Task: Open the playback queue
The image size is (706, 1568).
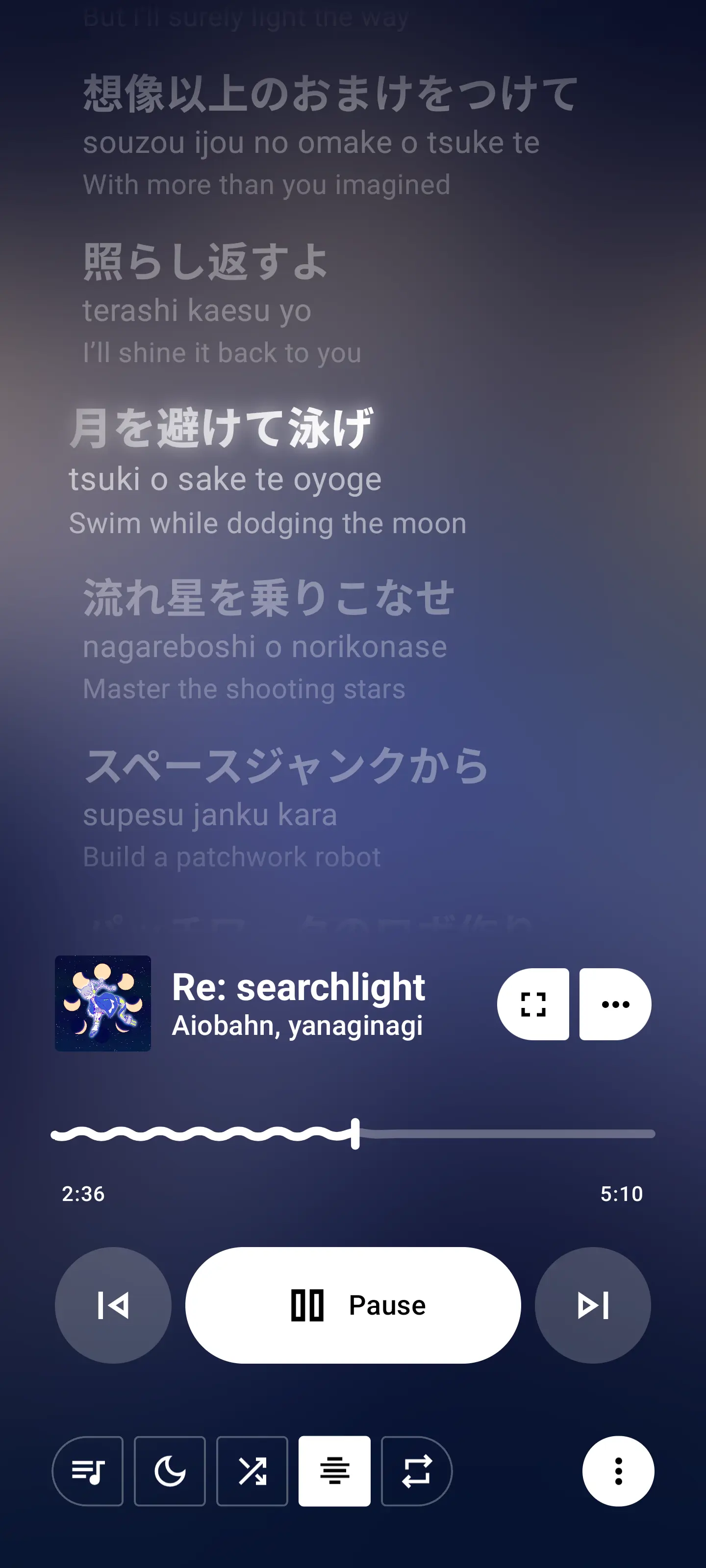Action: pyautogui.click(x=88, y=1470)
